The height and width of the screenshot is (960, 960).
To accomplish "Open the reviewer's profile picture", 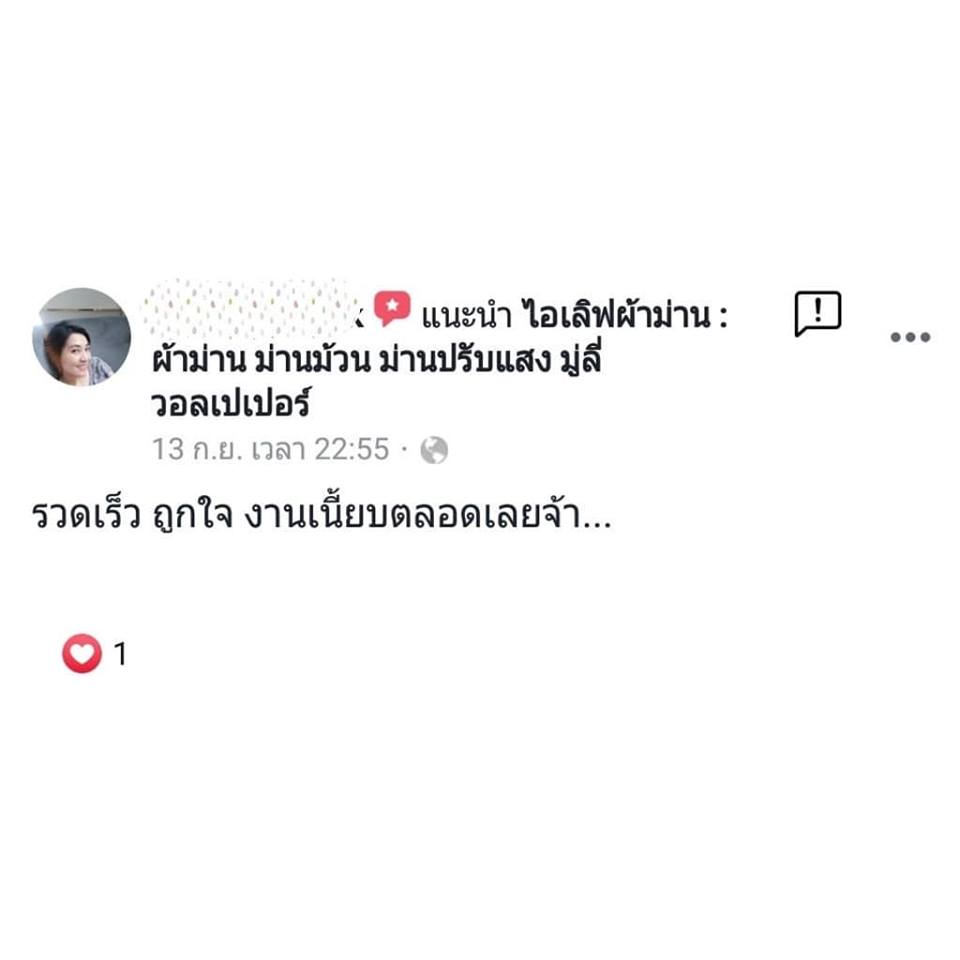I will (81, 337).
